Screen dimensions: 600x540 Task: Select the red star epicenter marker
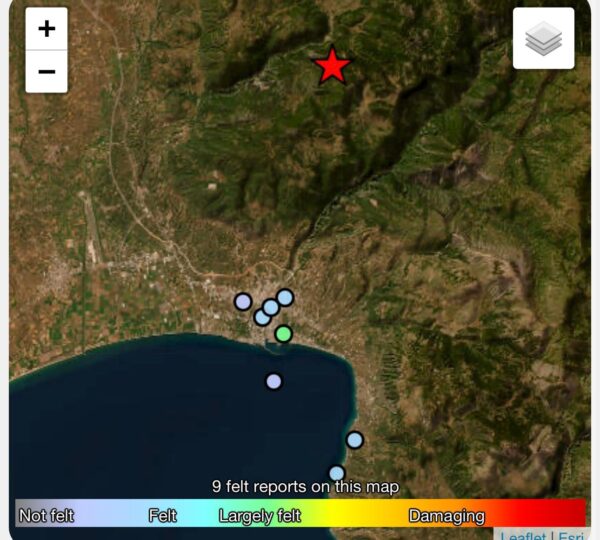click(332, 66)
